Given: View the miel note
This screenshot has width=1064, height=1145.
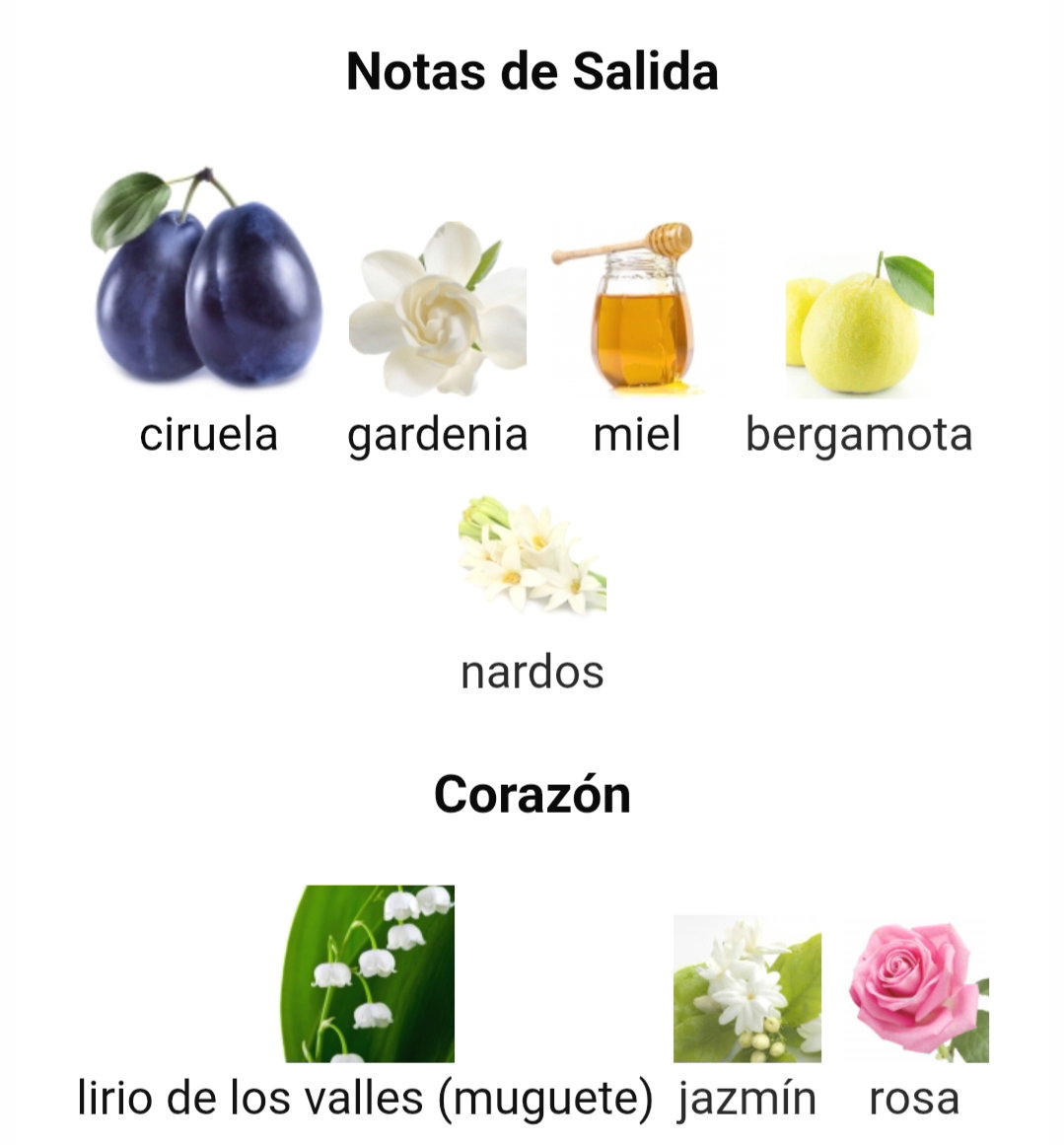Looking at the screenshot, I should pyautogui.click(x=637, y=309).
